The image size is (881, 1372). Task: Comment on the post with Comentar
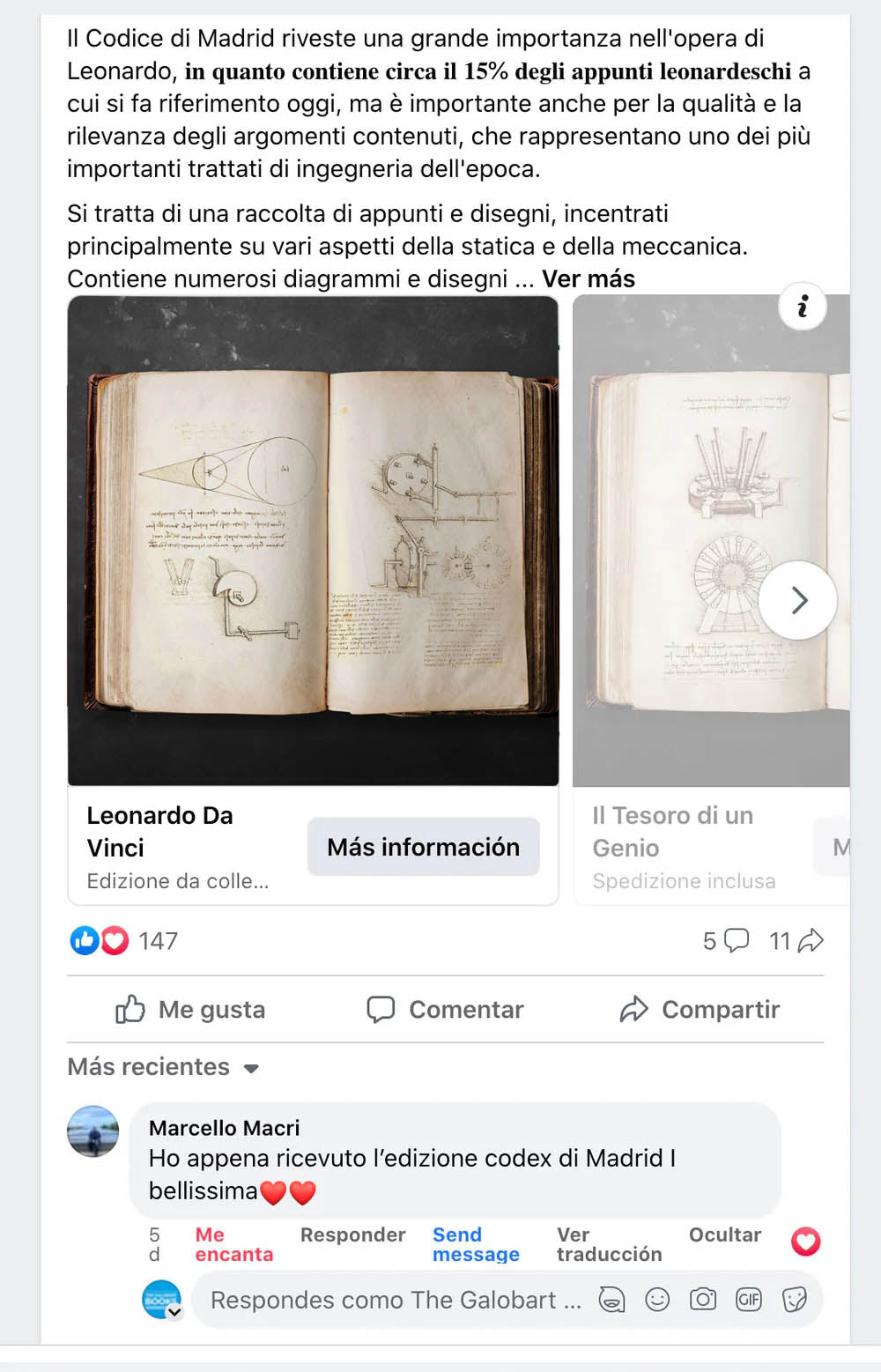pyautogui.click(x=445, y=1010)
